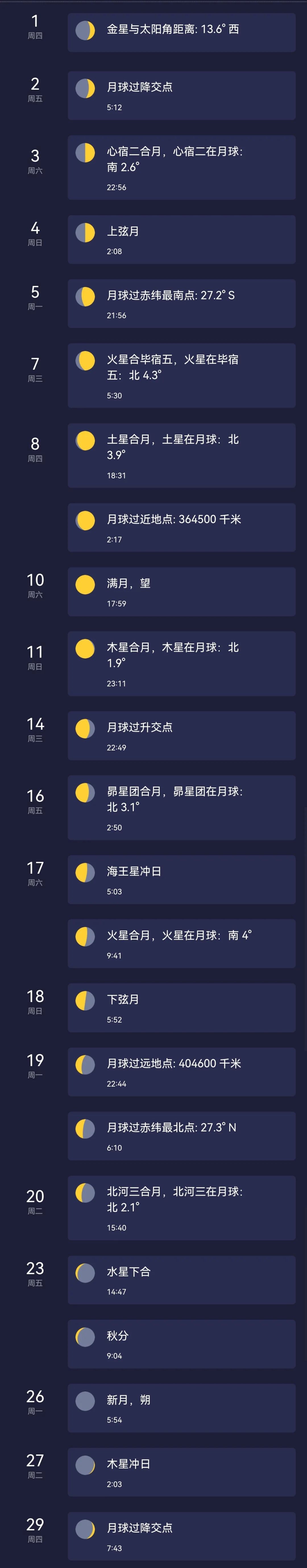Select the 下弦月 event card
The image size is (307, 1568).
point(181,1007)
